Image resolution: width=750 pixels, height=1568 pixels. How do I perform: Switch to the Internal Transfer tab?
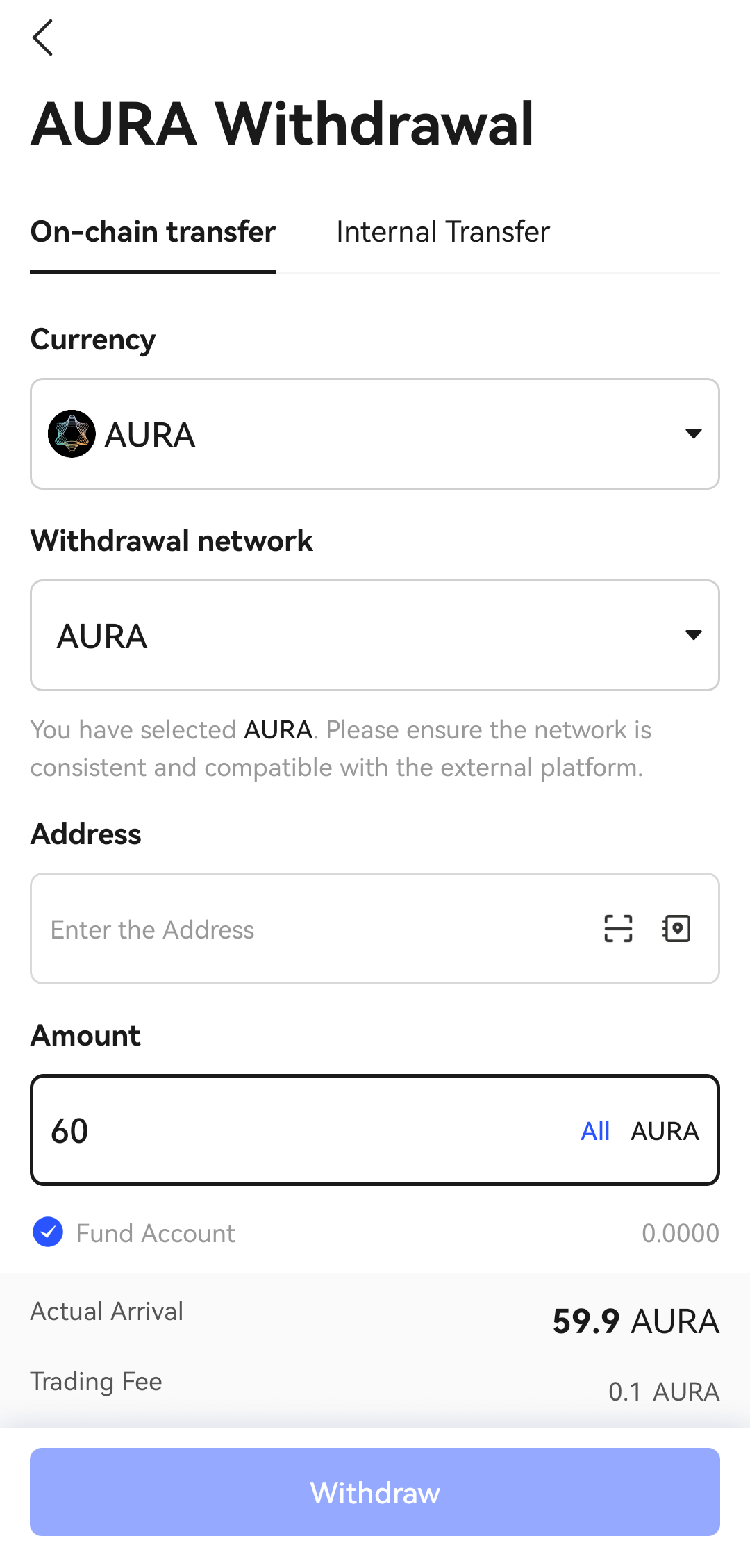(443, 232)
